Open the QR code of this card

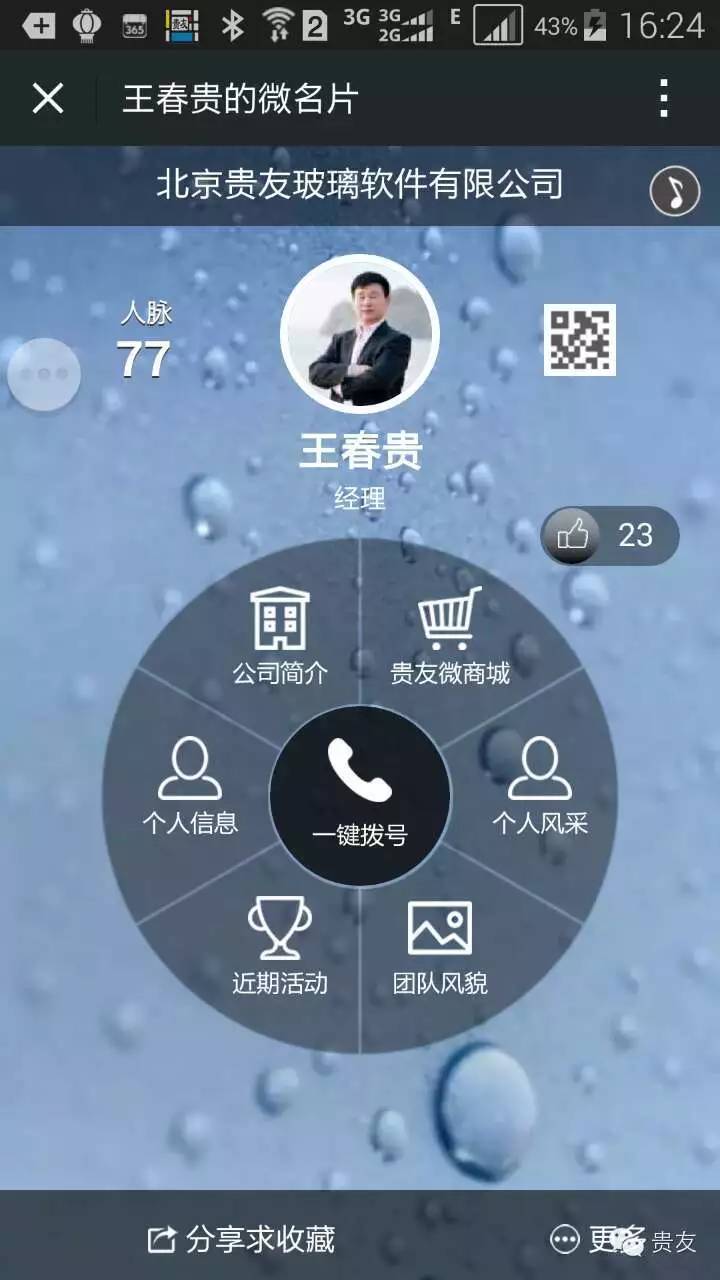pos(580,340)
